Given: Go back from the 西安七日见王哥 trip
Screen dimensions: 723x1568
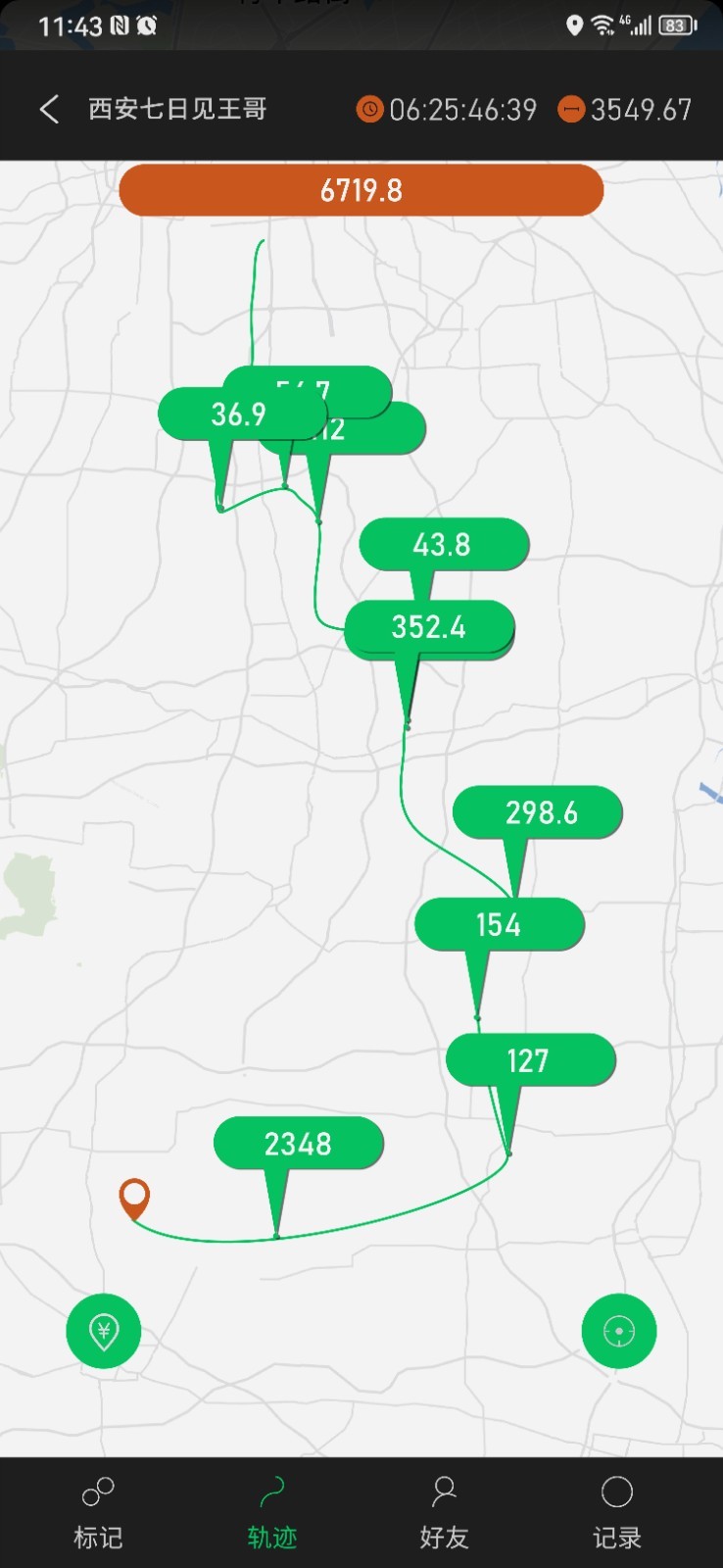Looking at the screenshot, I should [x=49, y=109].
